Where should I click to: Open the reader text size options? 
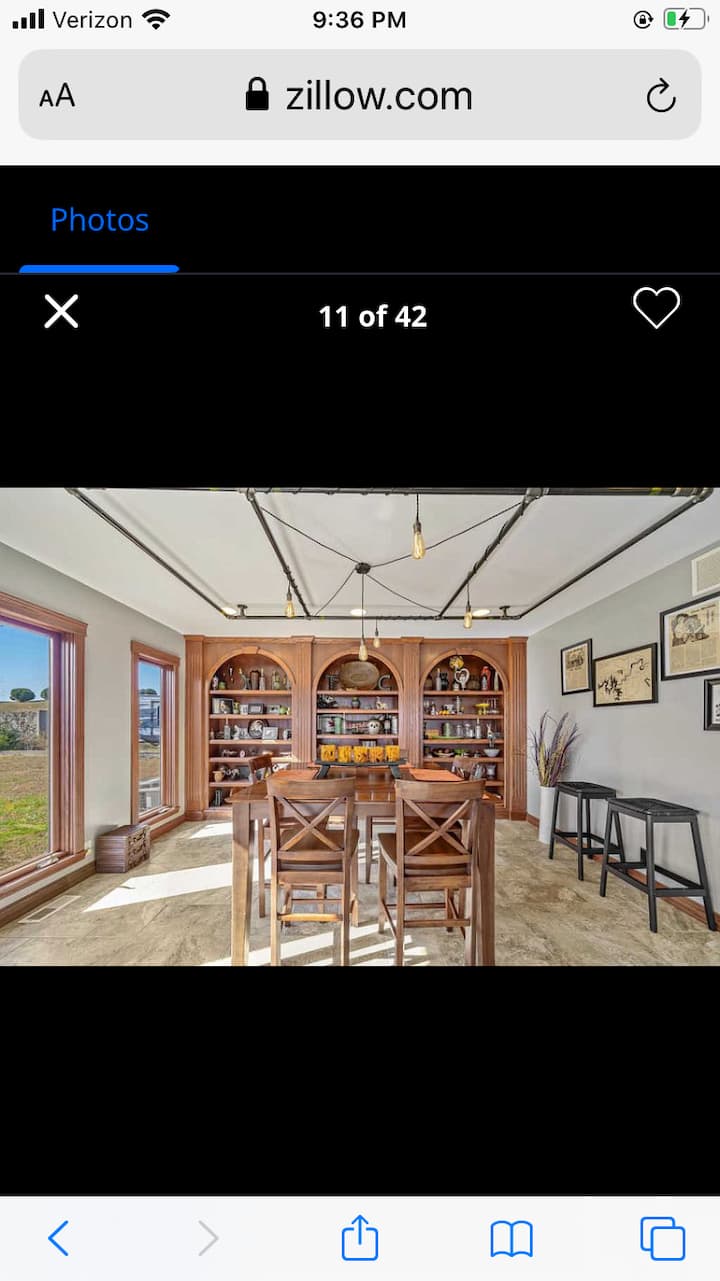tap(57, 96)
